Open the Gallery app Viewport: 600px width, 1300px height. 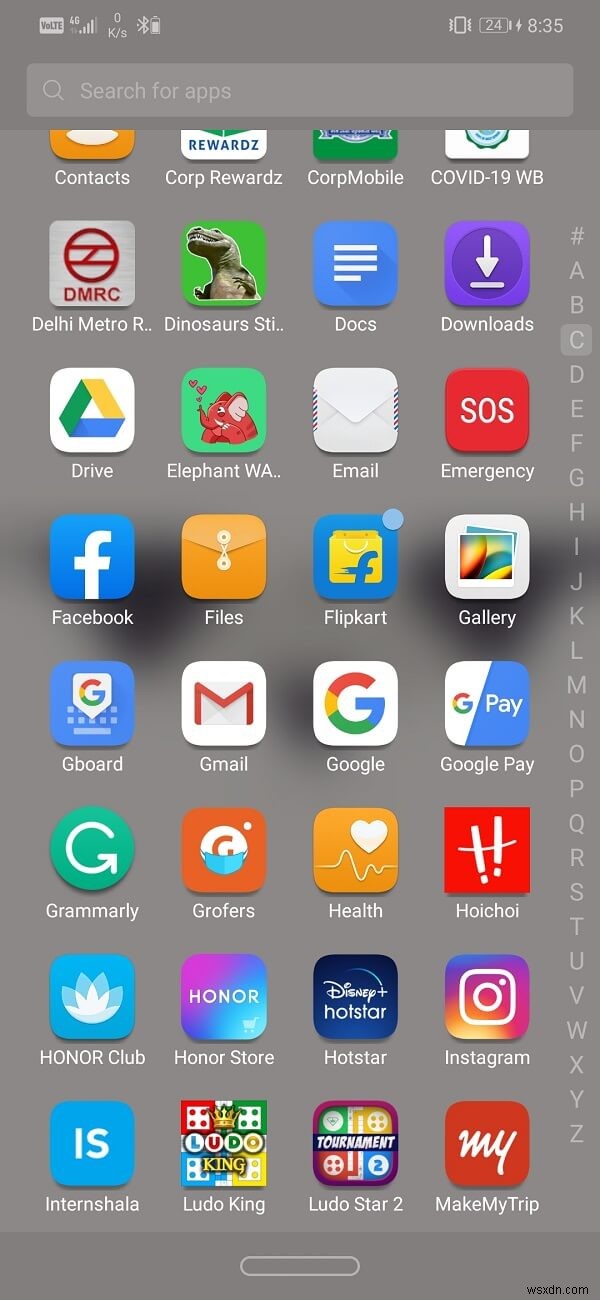[487, 557]
